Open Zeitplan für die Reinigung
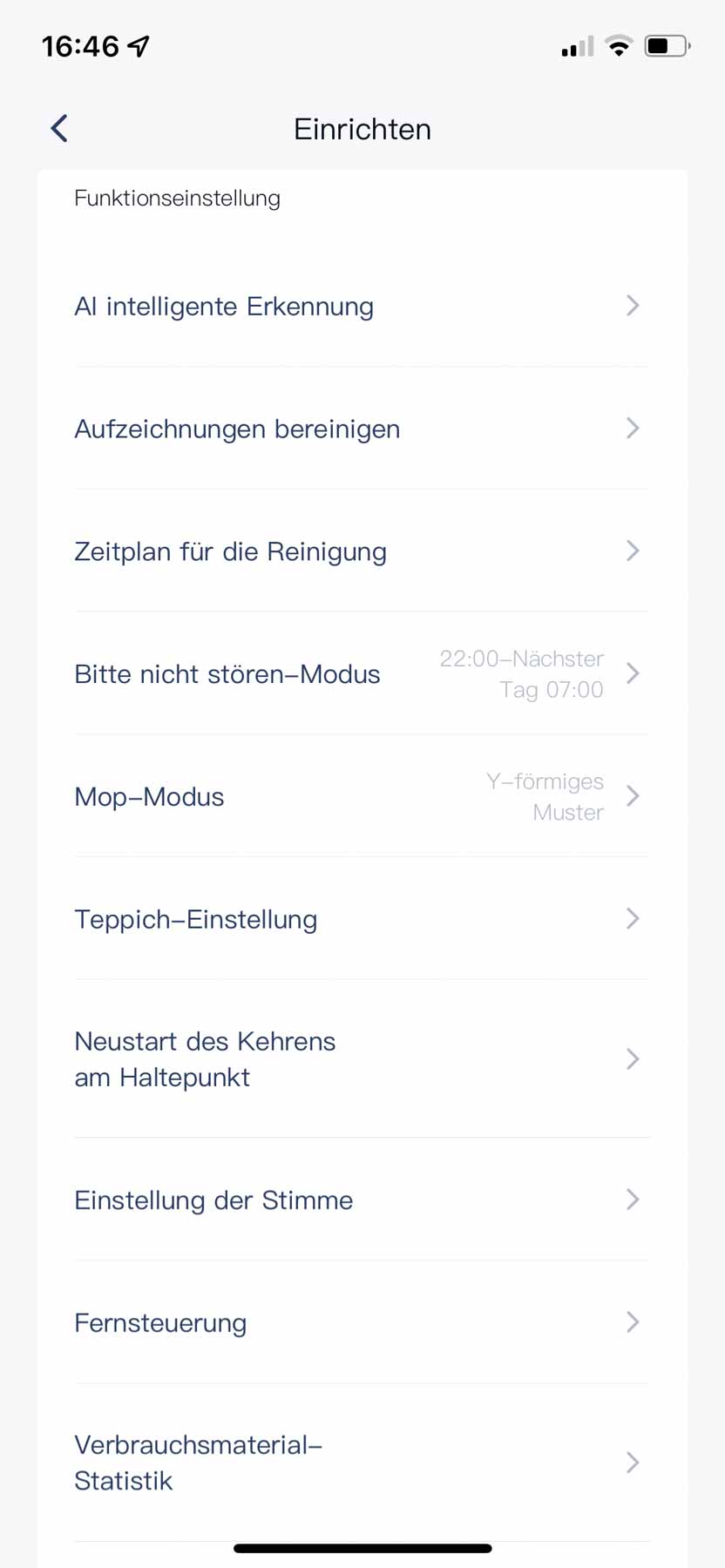The height and width of the screenshot is (1568, 725). coord(361,551)
